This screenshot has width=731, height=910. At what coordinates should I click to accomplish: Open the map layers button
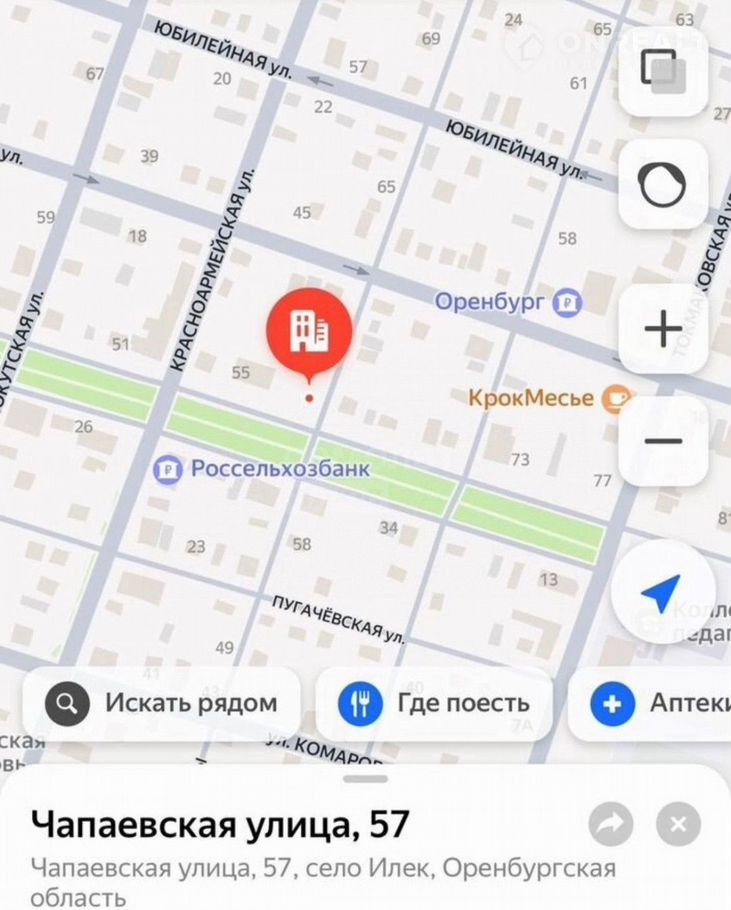663,70
